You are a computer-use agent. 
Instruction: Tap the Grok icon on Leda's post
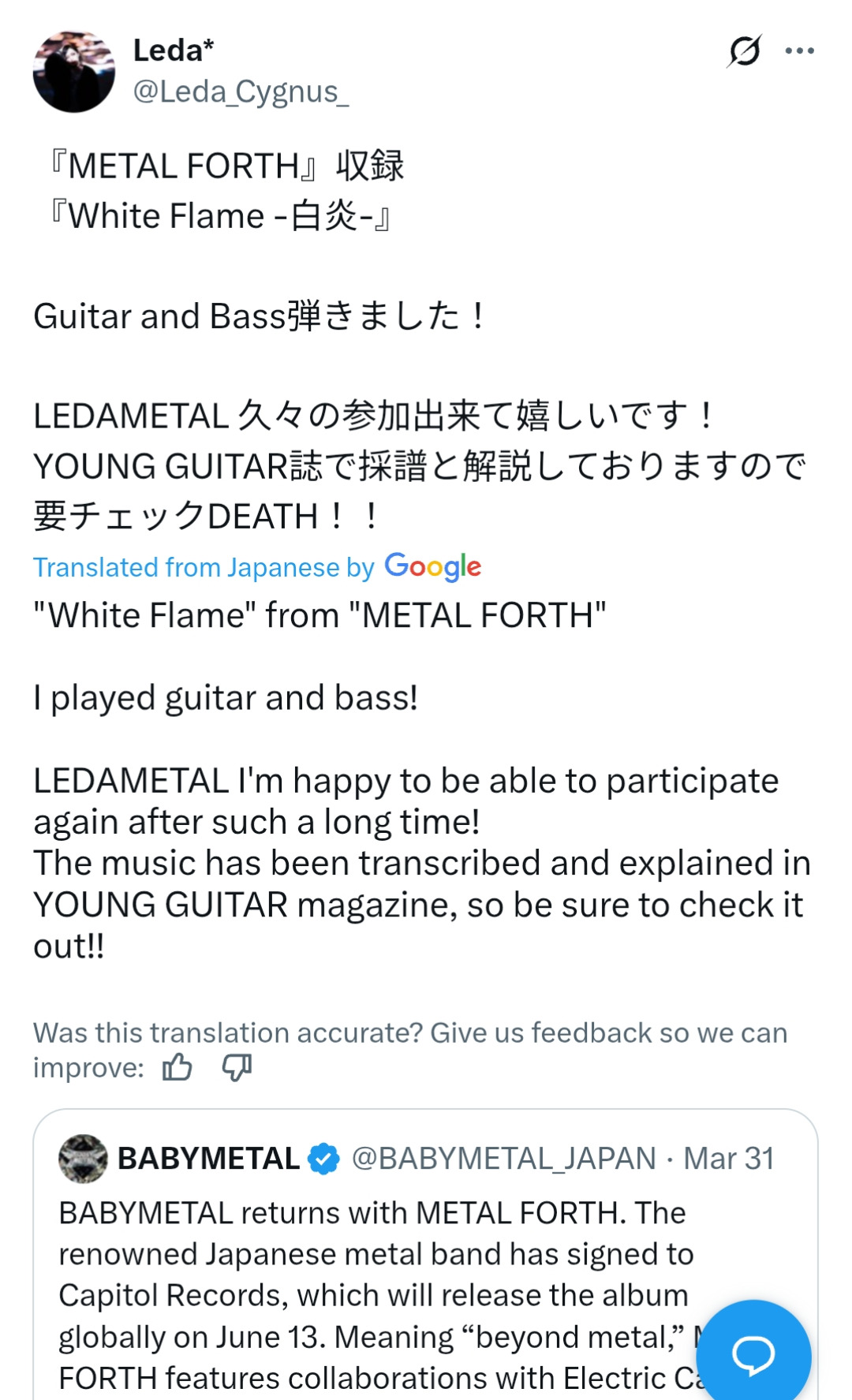[744, 51]
